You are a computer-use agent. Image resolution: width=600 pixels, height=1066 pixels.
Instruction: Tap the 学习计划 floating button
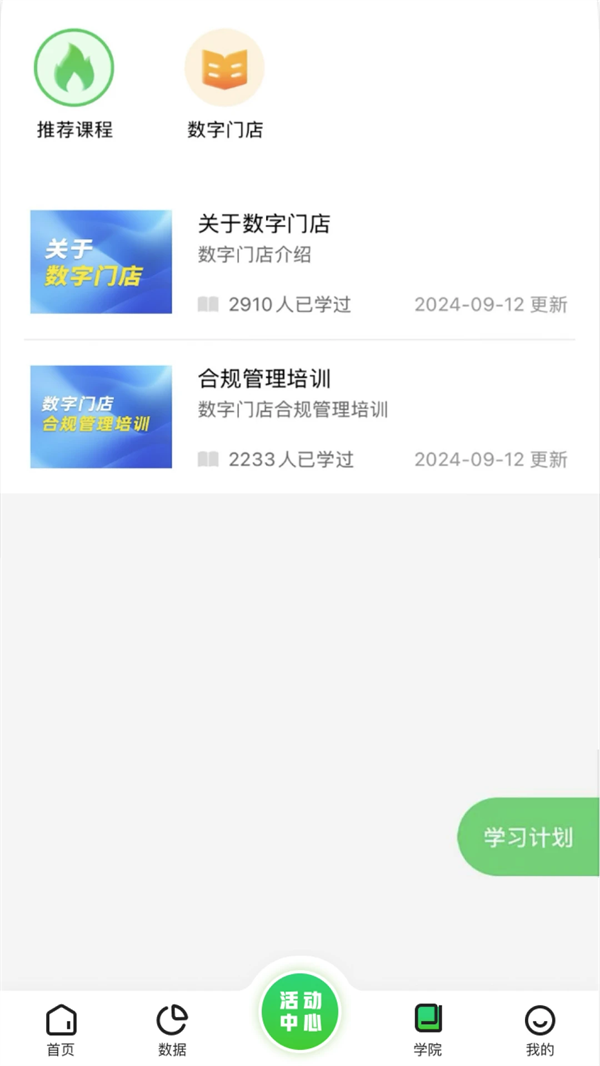528,837
